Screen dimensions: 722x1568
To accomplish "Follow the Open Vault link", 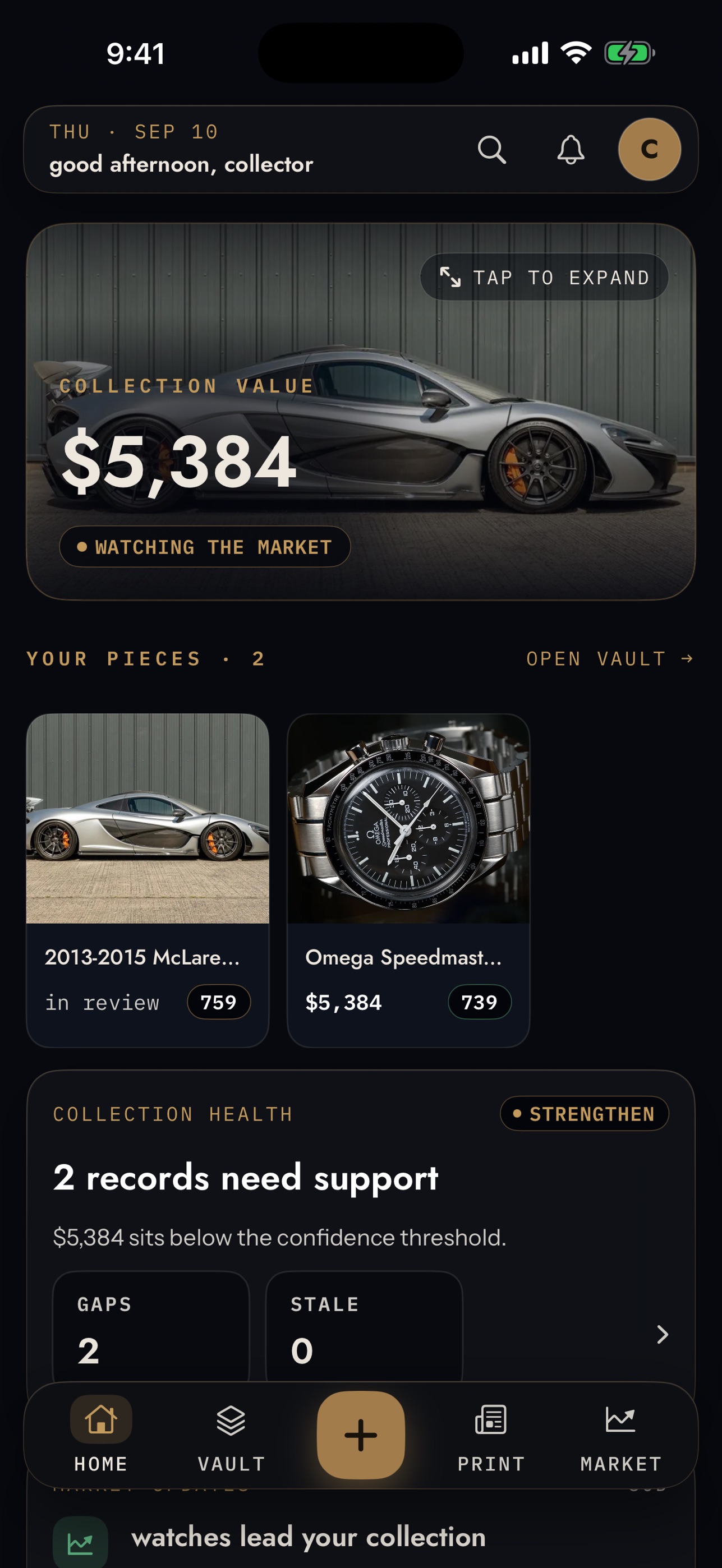I will (x=609, y=658).
